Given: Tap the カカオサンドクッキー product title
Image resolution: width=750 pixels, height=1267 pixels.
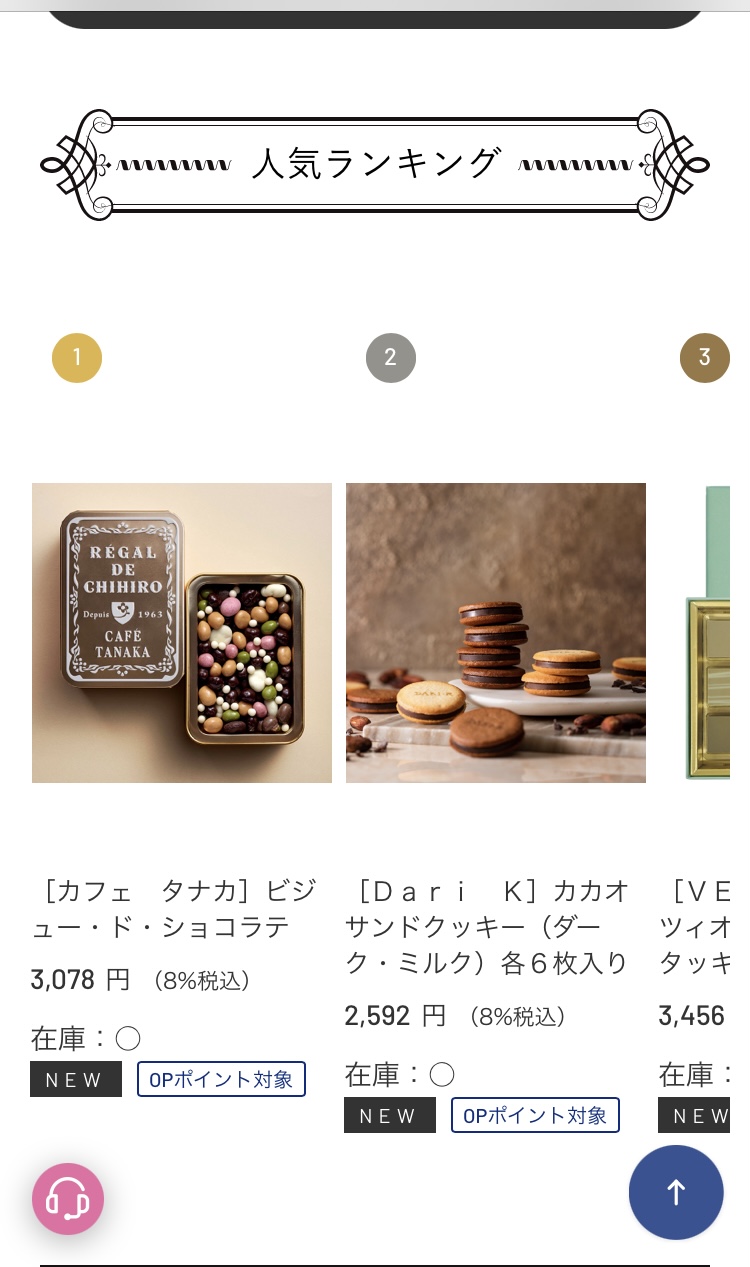Looking at the screenshot, I should (x=488, y=927).
